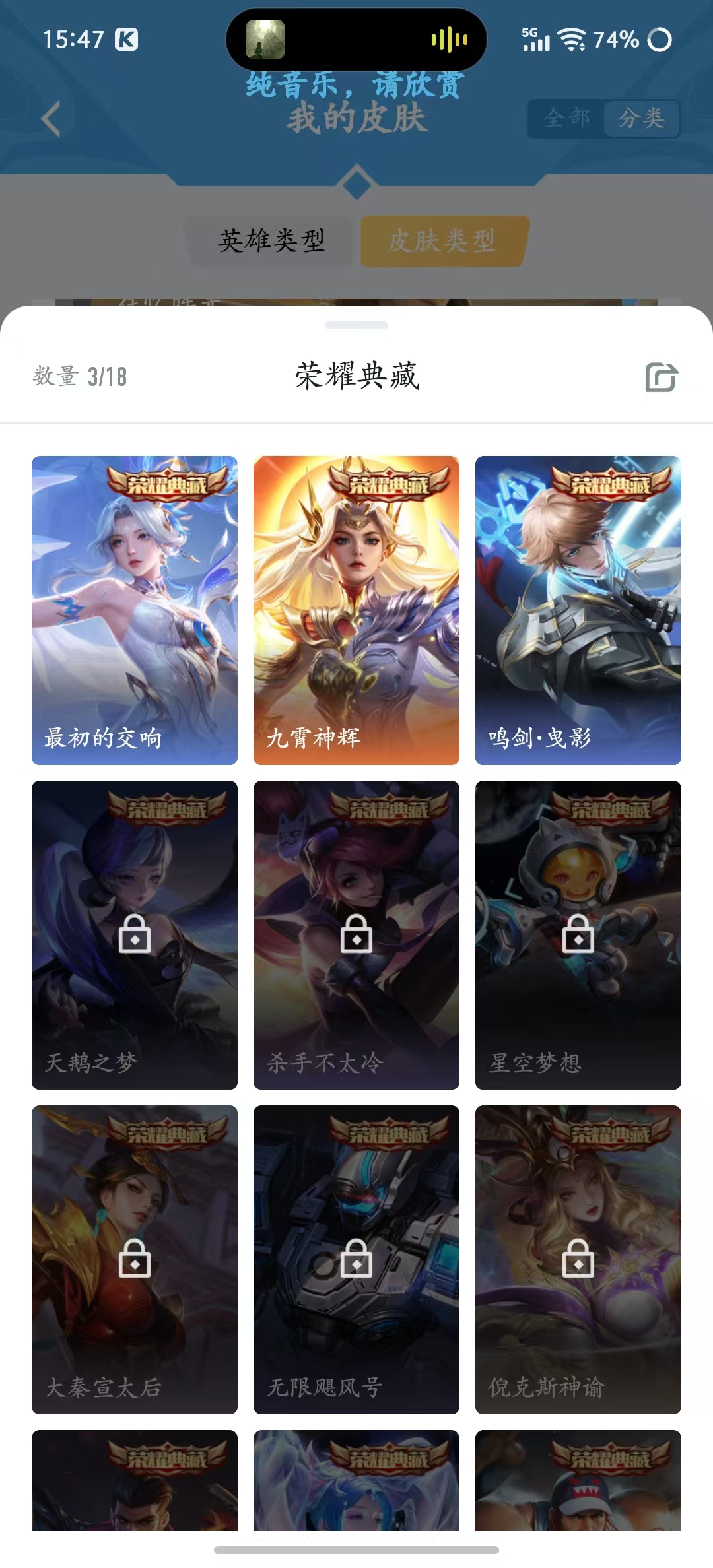Select 皮肤类型 tab

pos(442,241)
